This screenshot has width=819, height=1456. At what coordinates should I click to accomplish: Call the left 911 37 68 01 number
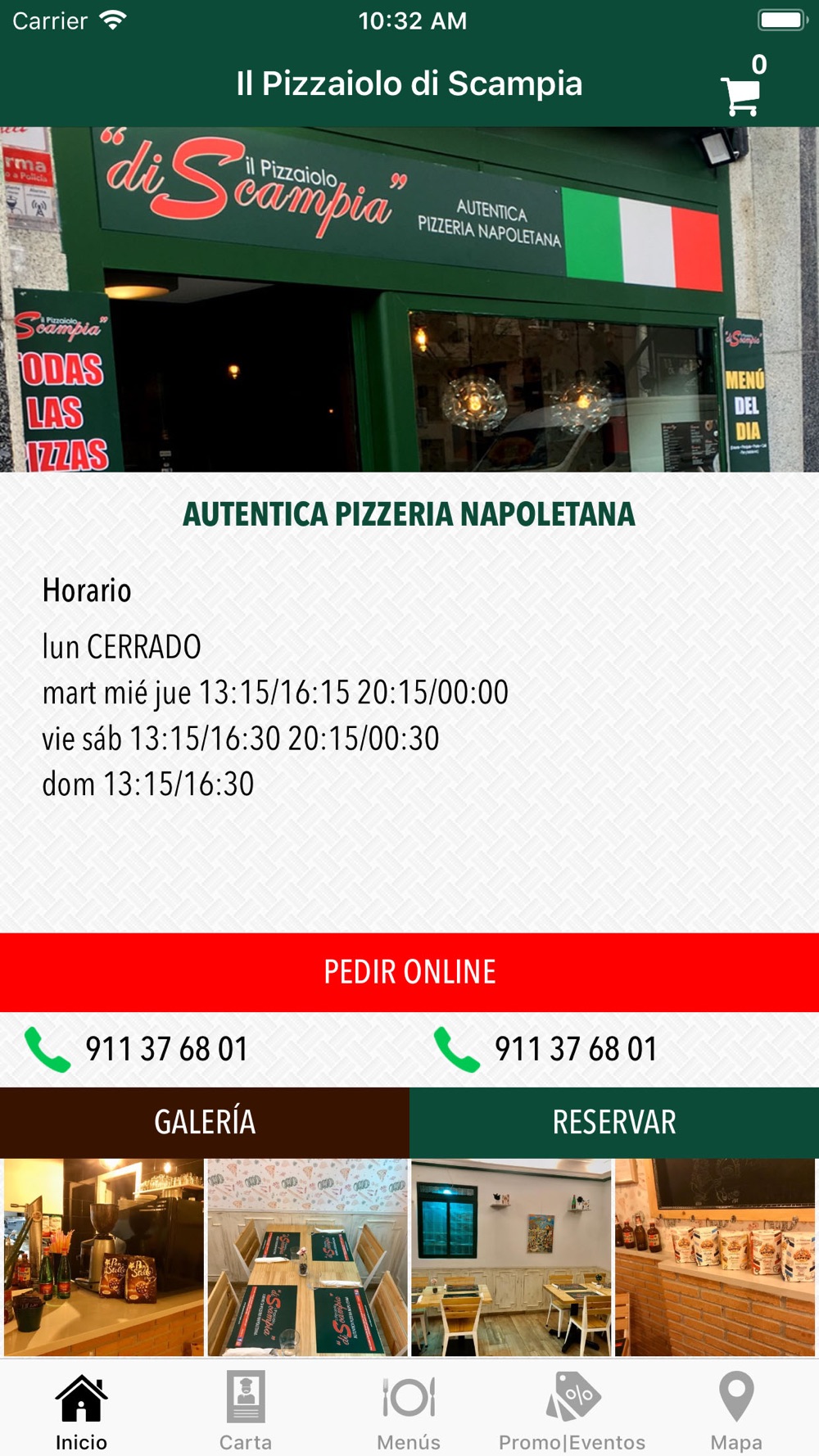pos(139,1049)
